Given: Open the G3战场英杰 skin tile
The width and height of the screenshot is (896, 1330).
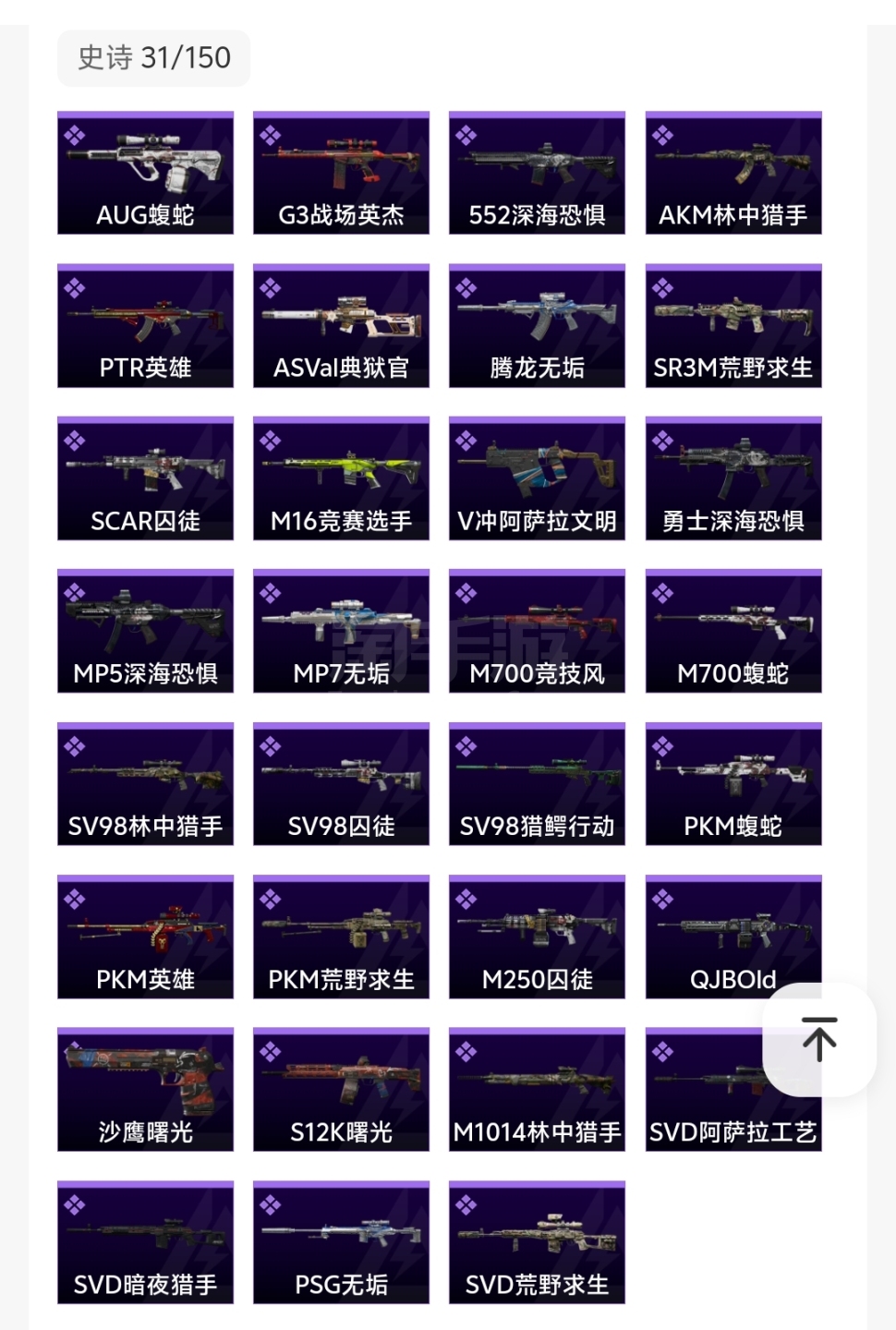Looking at the screenshot, I should [341, 173].
